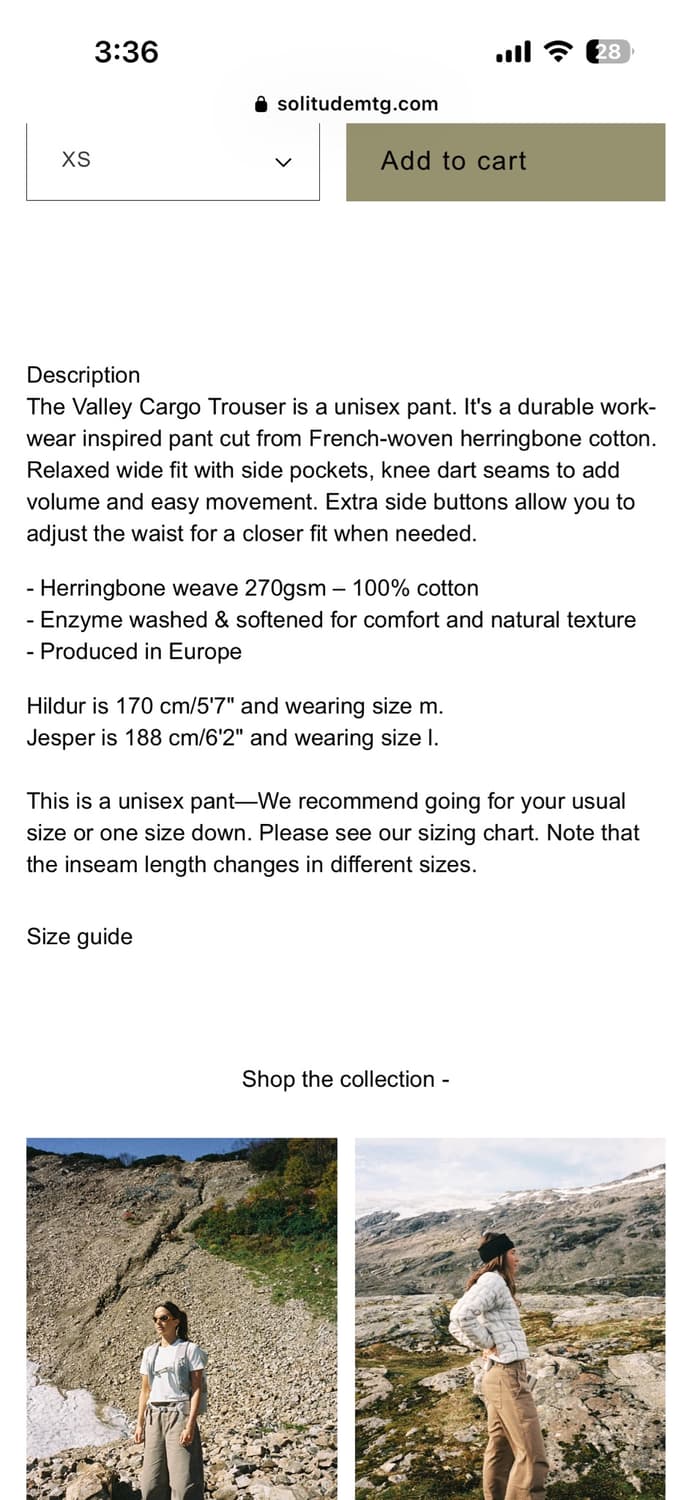692x1500 pixels.
Task: Open the product with tan trousers photo
Action: click(x=510, y=1318)
